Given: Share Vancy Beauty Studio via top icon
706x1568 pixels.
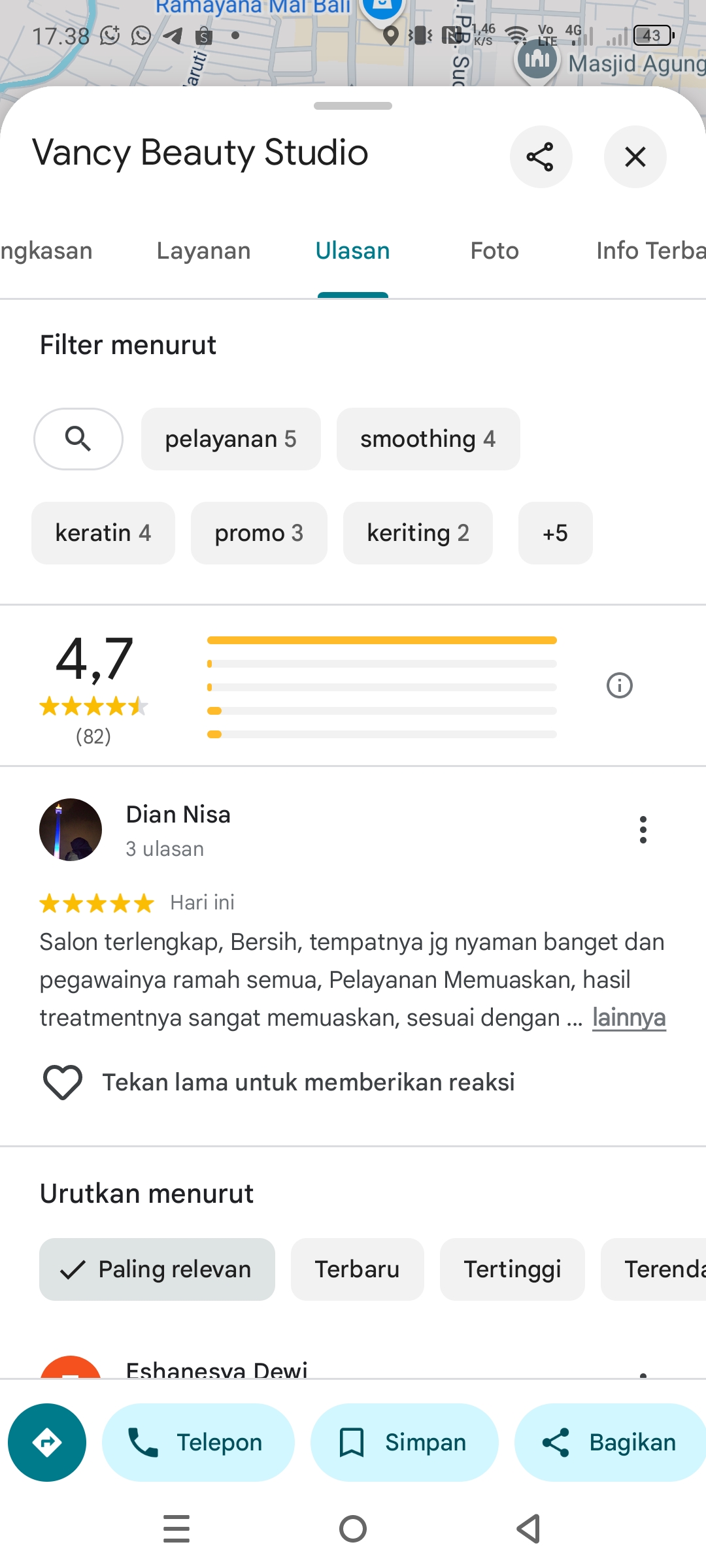Looking at the screenshot, I should point(541,157).
